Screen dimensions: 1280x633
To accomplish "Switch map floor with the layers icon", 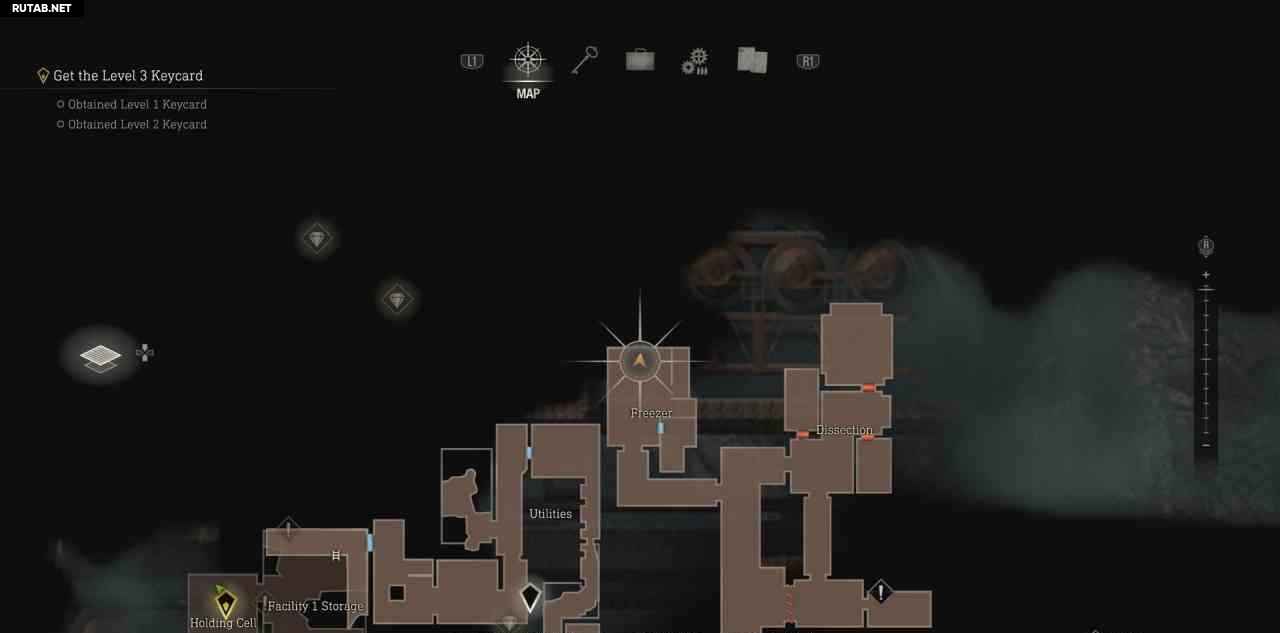I will pos(100,356).
